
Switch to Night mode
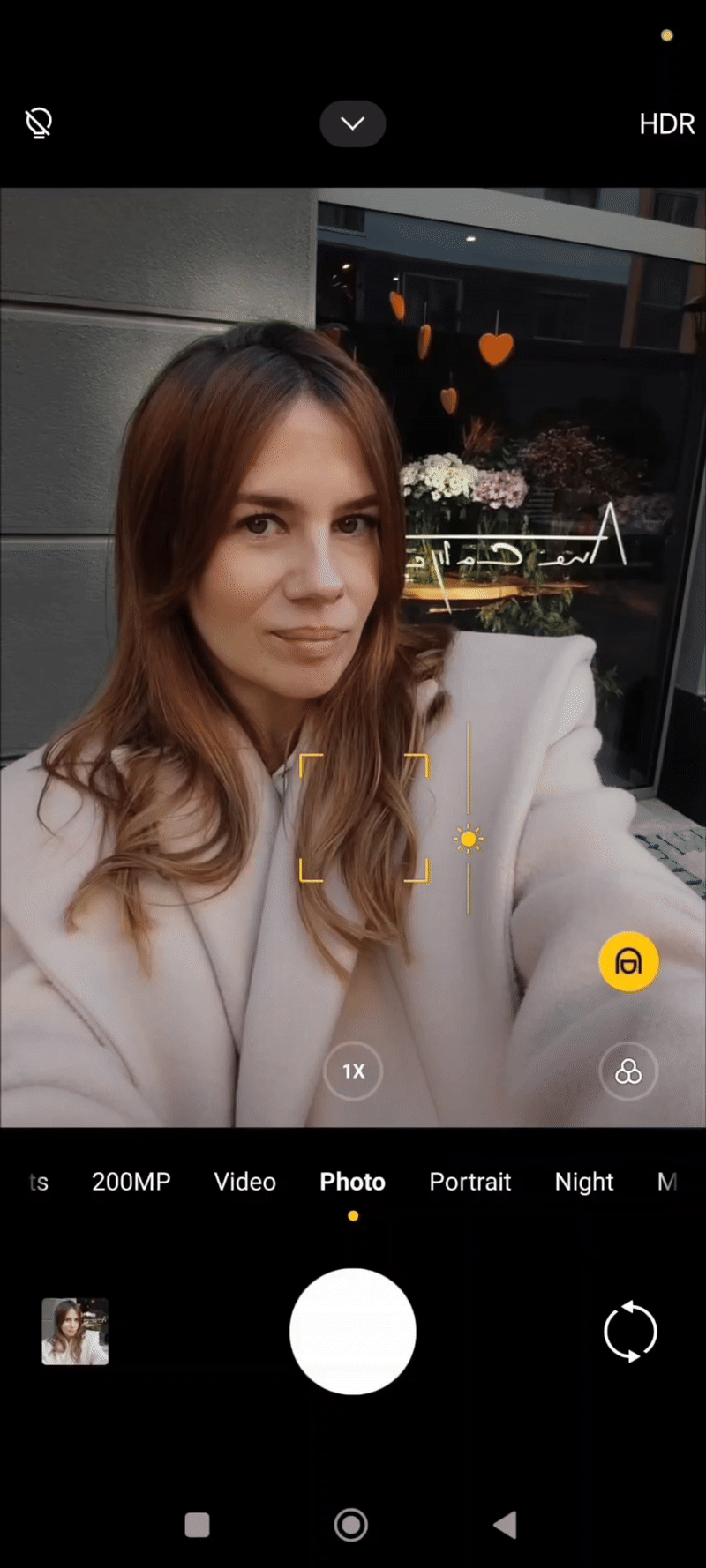[584, 1182]
